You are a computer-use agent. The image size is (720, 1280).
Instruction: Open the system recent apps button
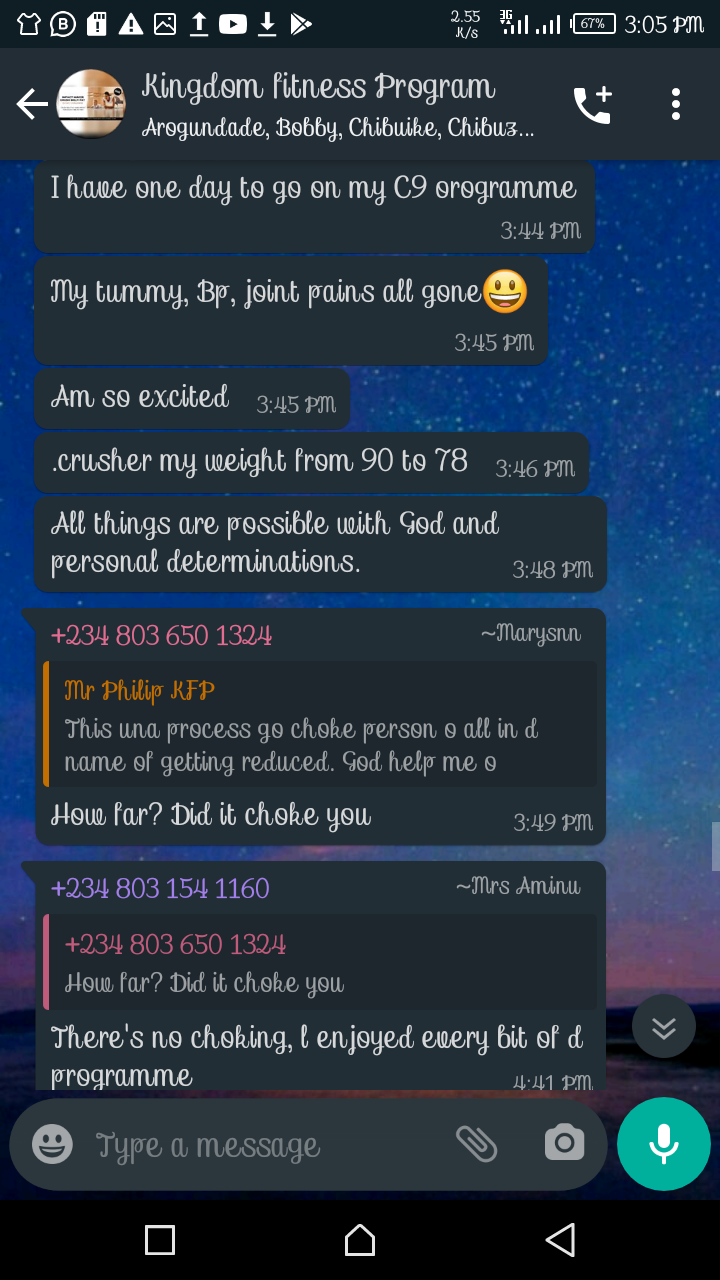coord(160,1240)
